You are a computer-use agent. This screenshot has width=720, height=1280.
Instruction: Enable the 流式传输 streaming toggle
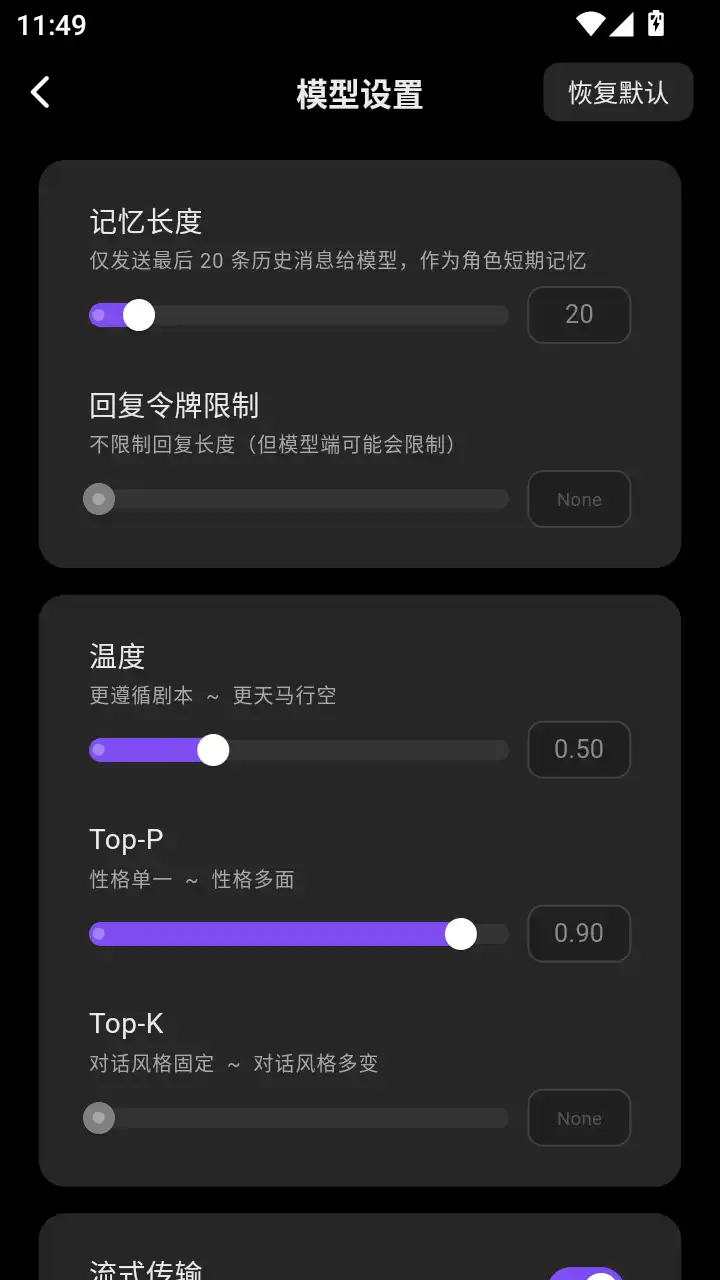597,1276
